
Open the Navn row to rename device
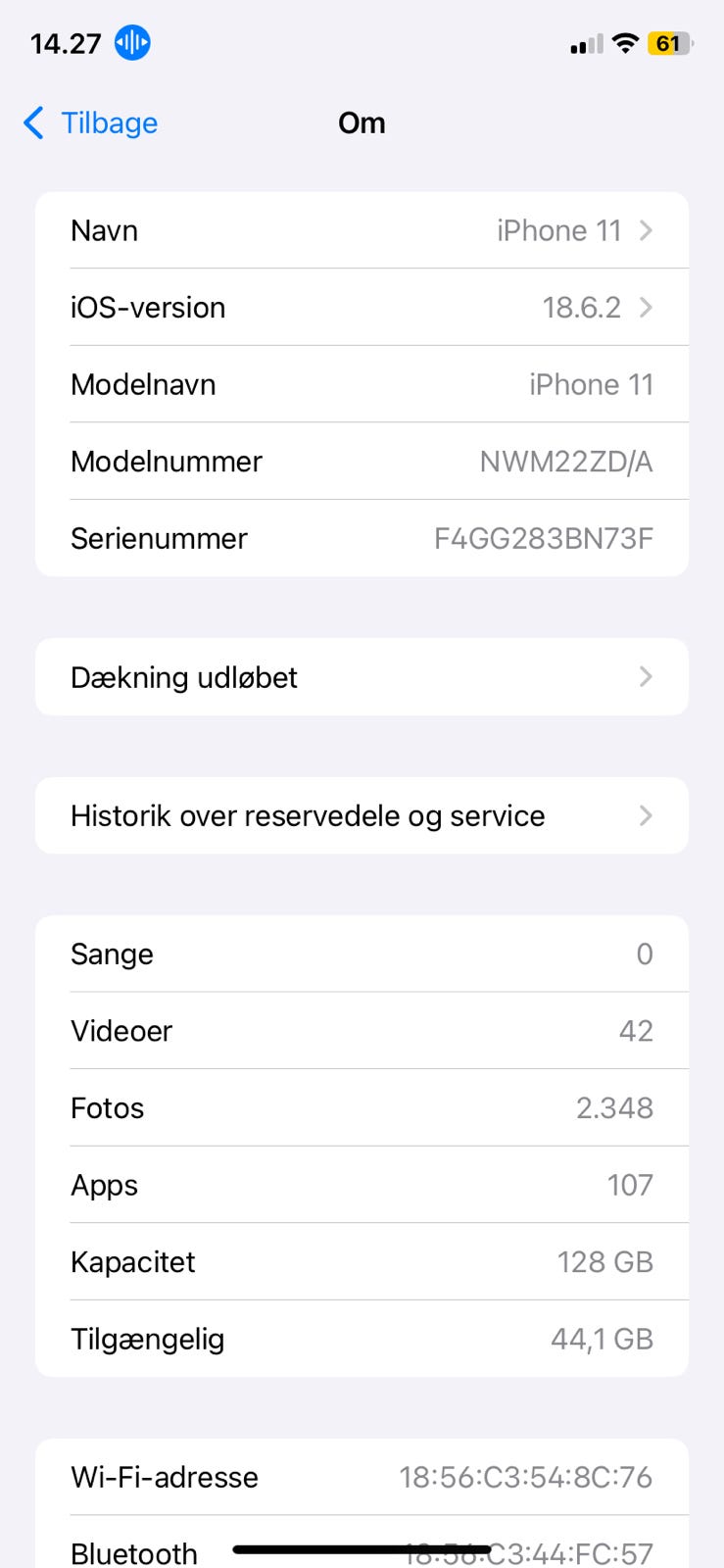362,230
